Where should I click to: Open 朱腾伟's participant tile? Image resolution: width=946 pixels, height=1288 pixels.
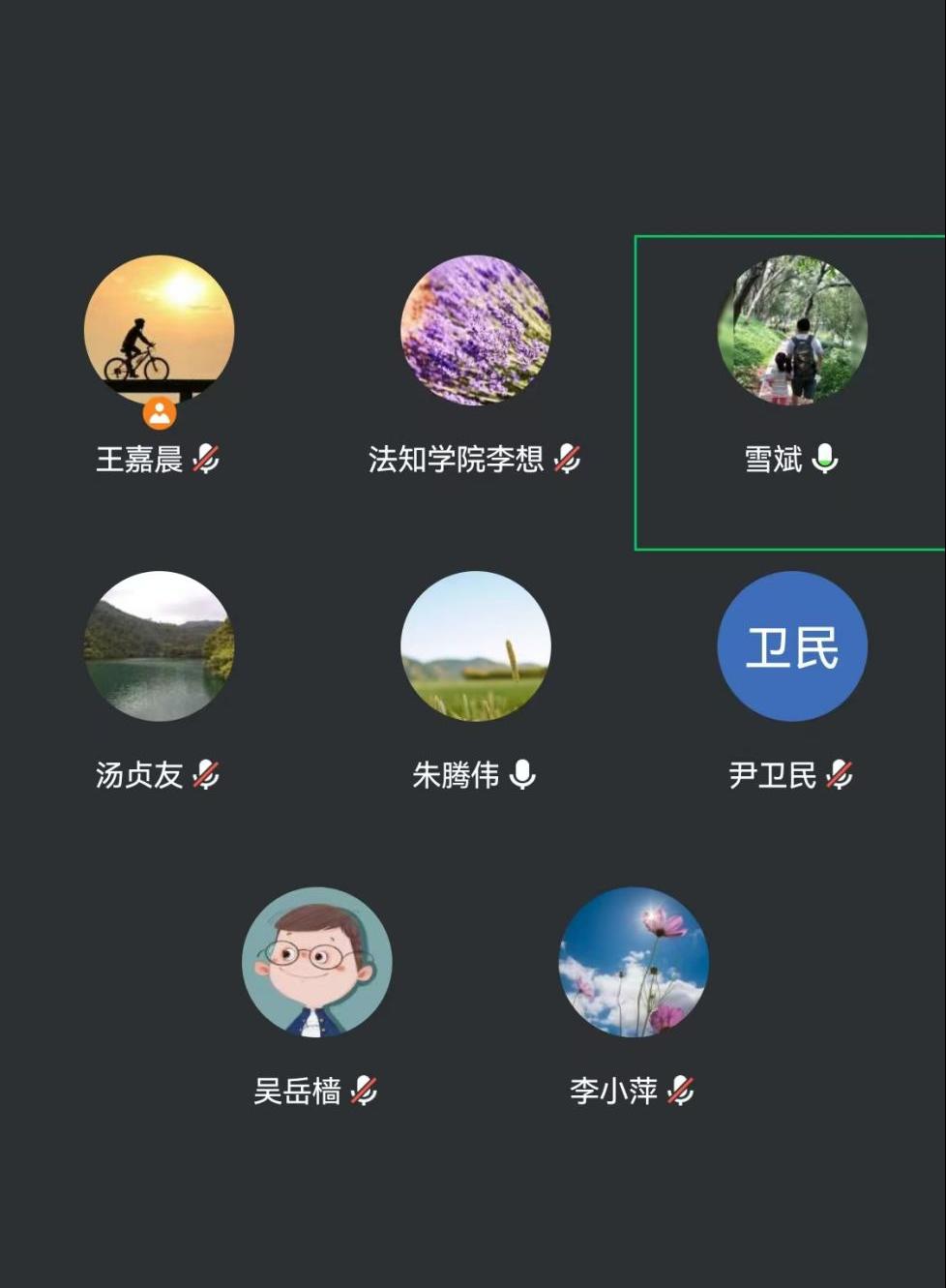click(x=475, y=646)
